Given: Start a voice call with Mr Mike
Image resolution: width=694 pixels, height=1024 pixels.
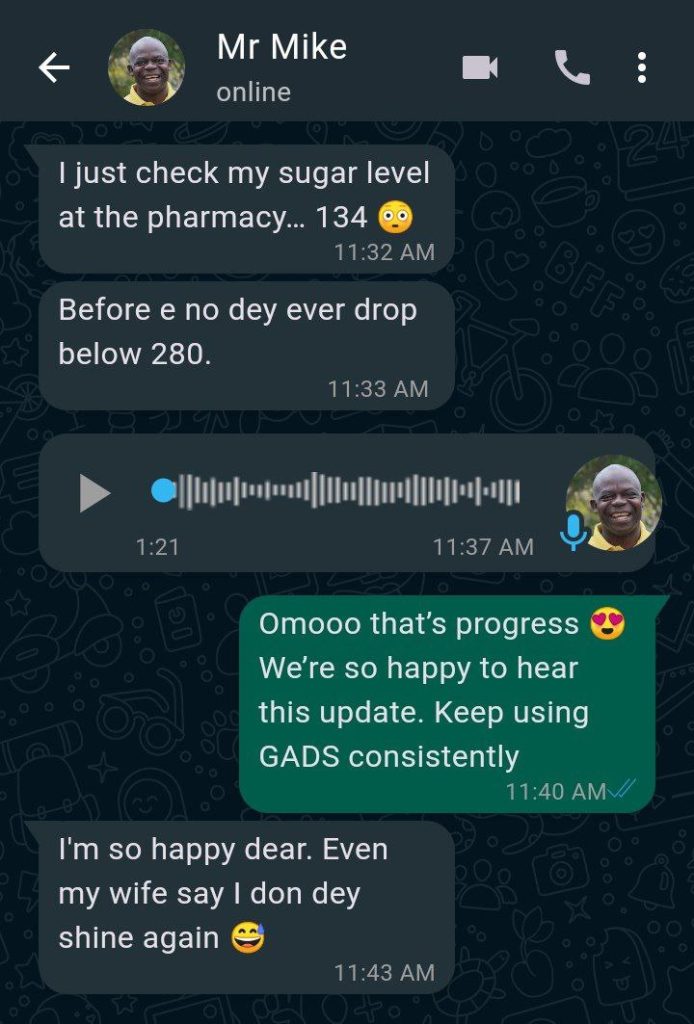Looking at the screenshot, I should point(572,68).
